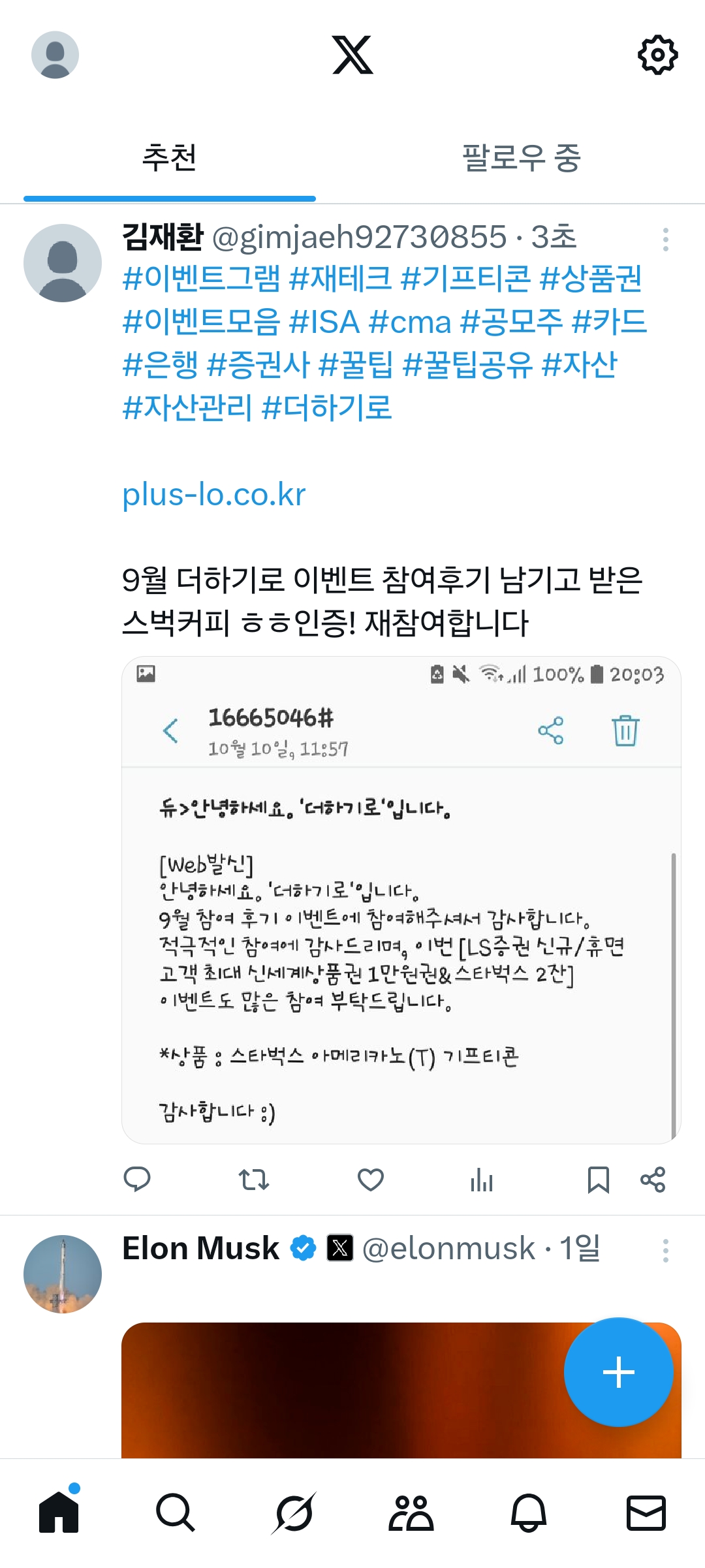This screenshot has height=1568, width=705.
Task: Open overflow menu on Elon Musk's post
Action: [x=665, y=1251]
